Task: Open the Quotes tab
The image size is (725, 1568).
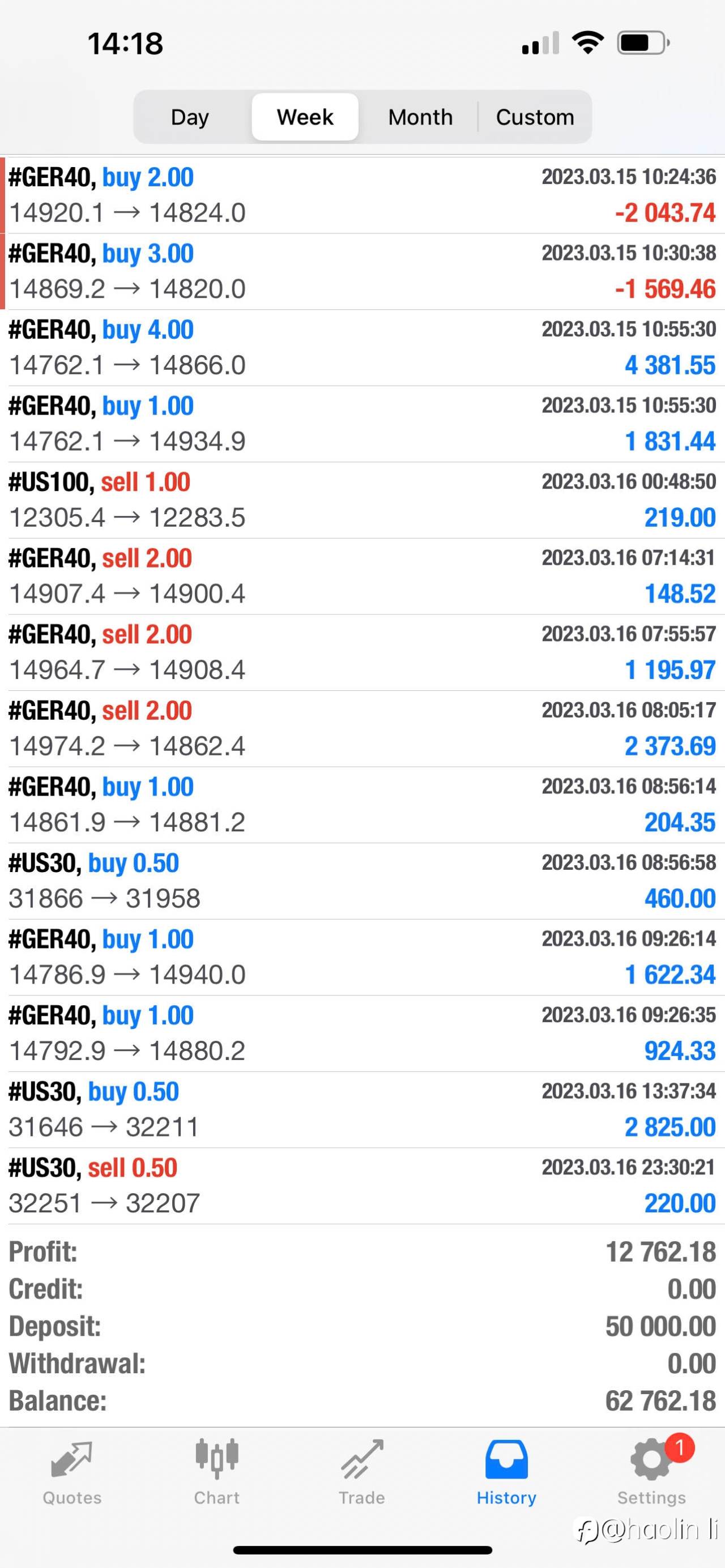Action: coord(72,1472)
